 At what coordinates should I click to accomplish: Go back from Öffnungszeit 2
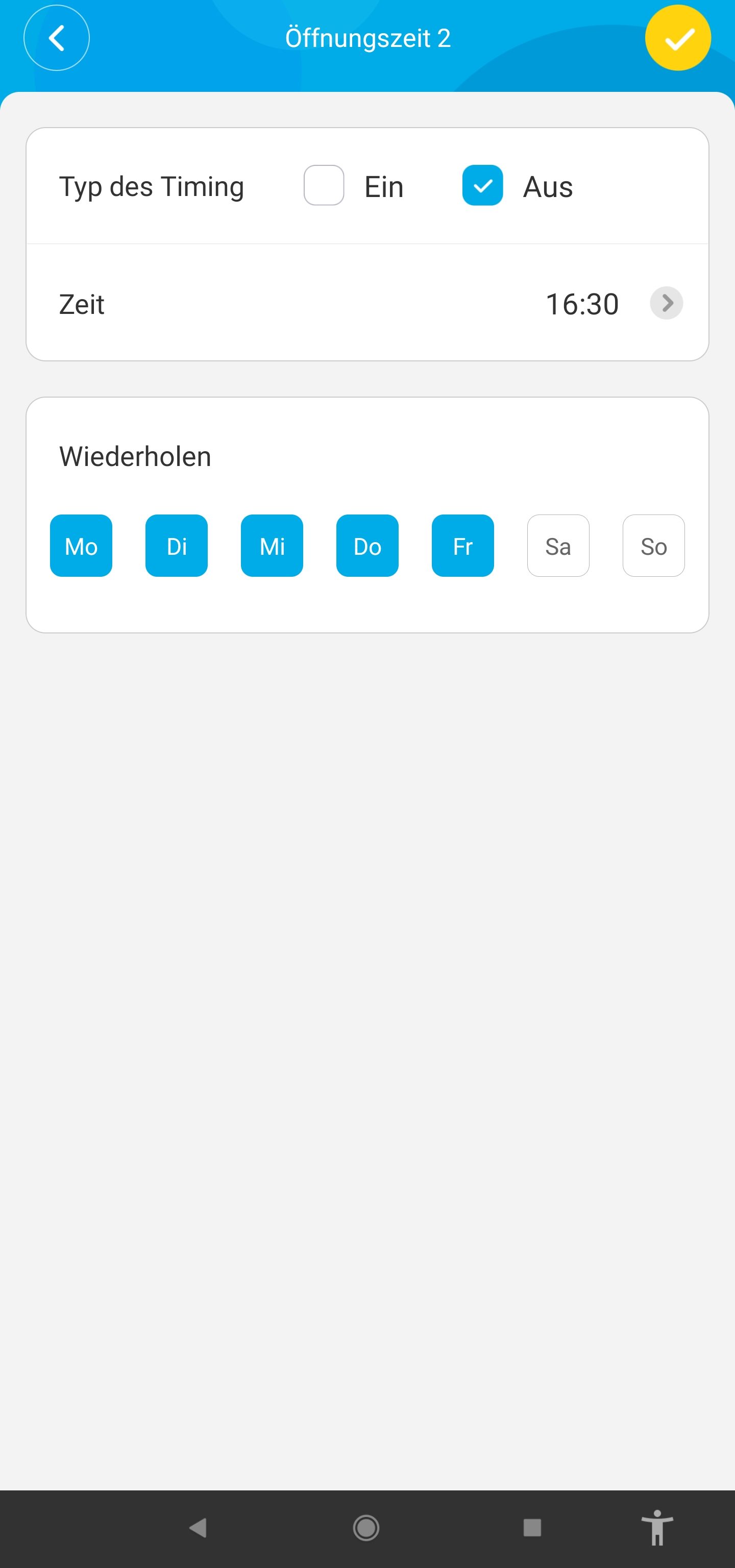(57, 38)
